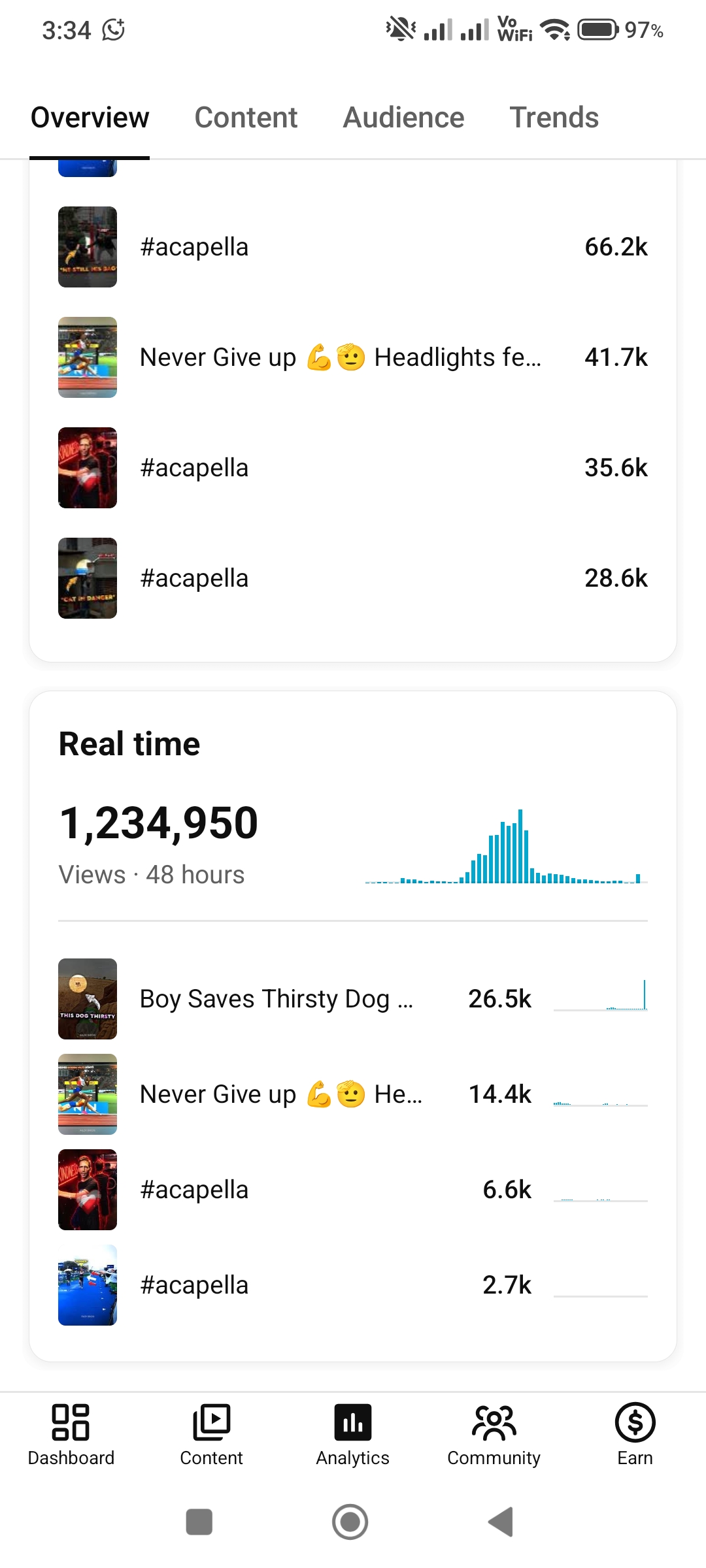Viewport: 706px width, 1568px height.
Task: Open the Real time views card
Action: 353,808
